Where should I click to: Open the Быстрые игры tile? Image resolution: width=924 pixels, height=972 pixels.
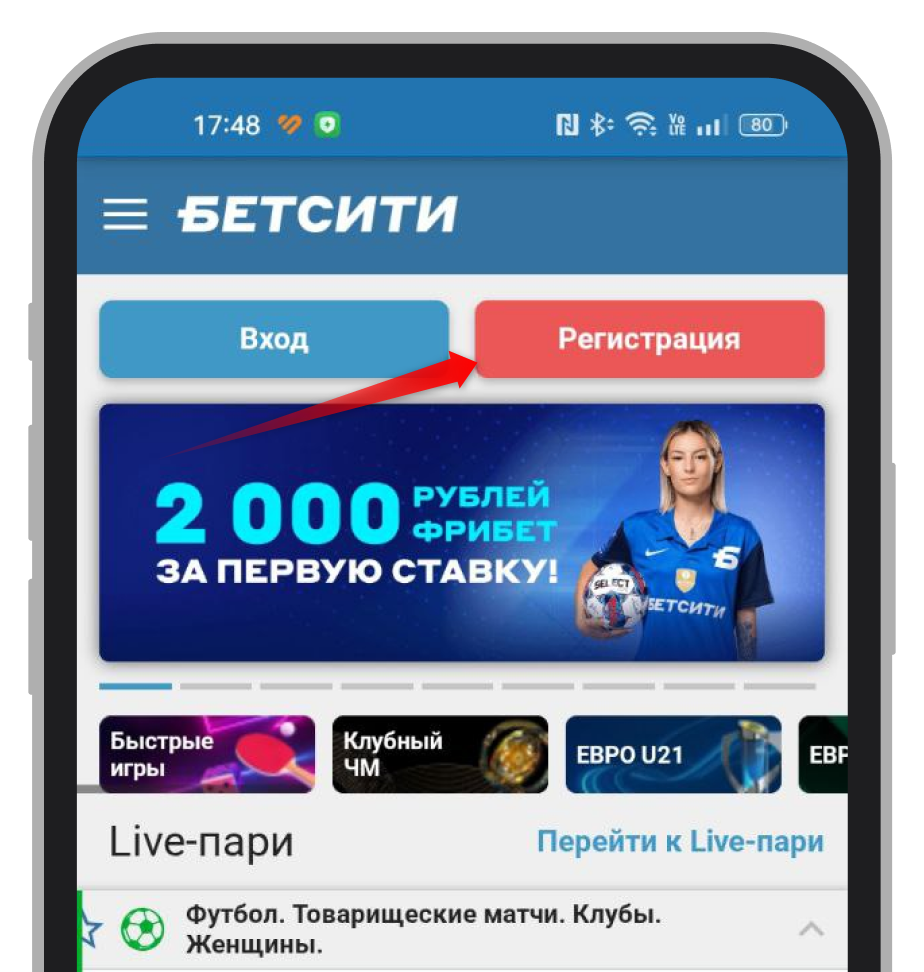[x=207, y=754]
